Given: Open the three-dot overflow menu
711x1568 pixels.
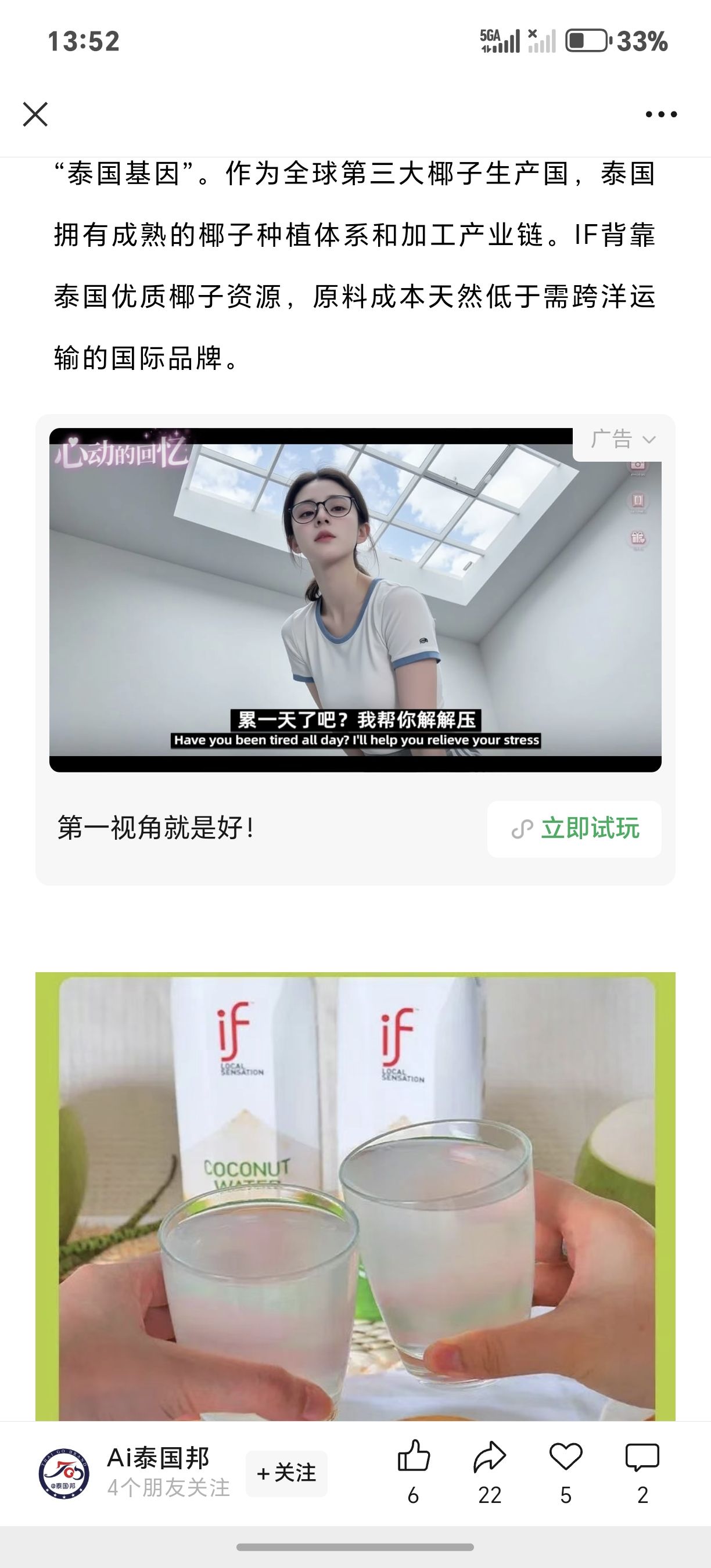Looking at the screenshot, I should point(661,114).
